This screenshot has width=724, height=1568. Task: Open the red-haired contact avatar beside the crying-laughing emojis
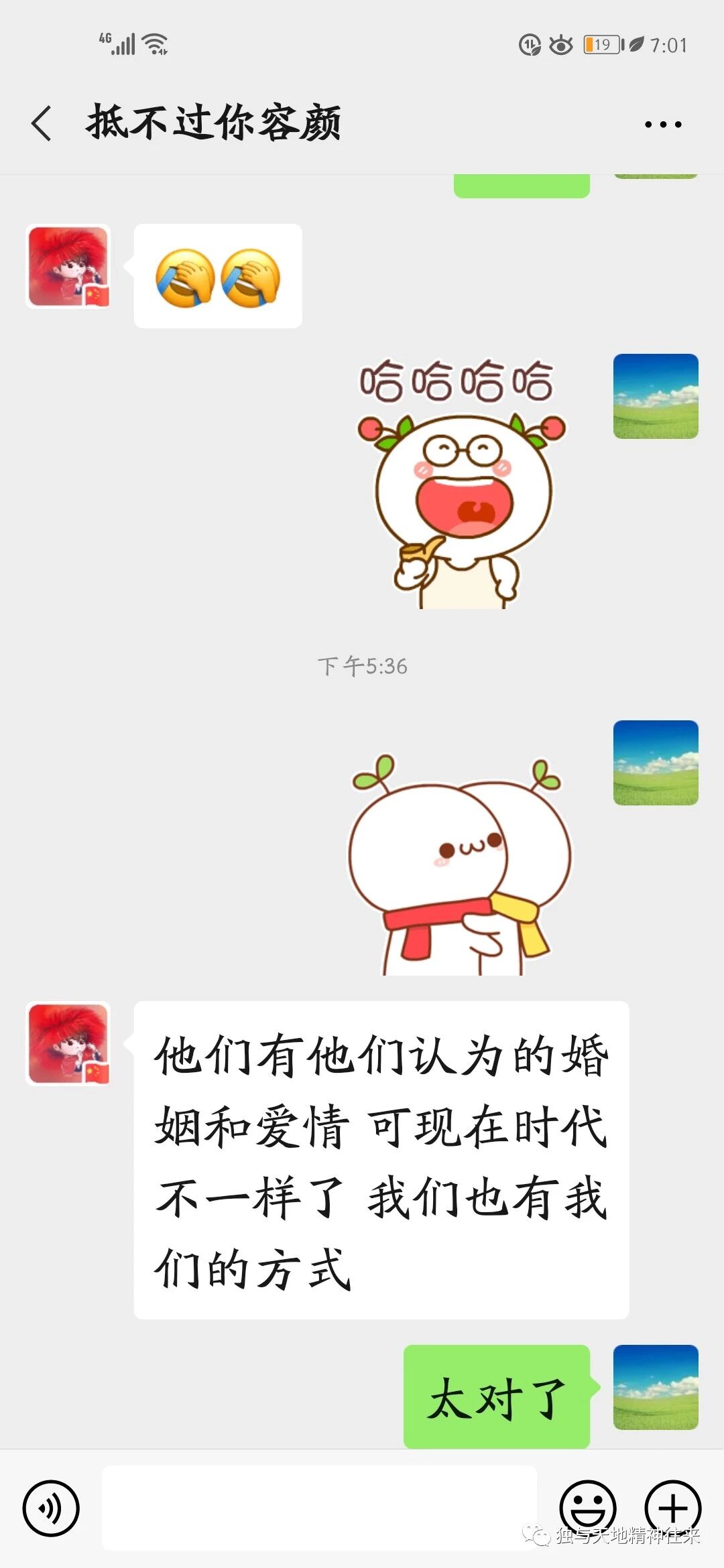tap(68, 267)
